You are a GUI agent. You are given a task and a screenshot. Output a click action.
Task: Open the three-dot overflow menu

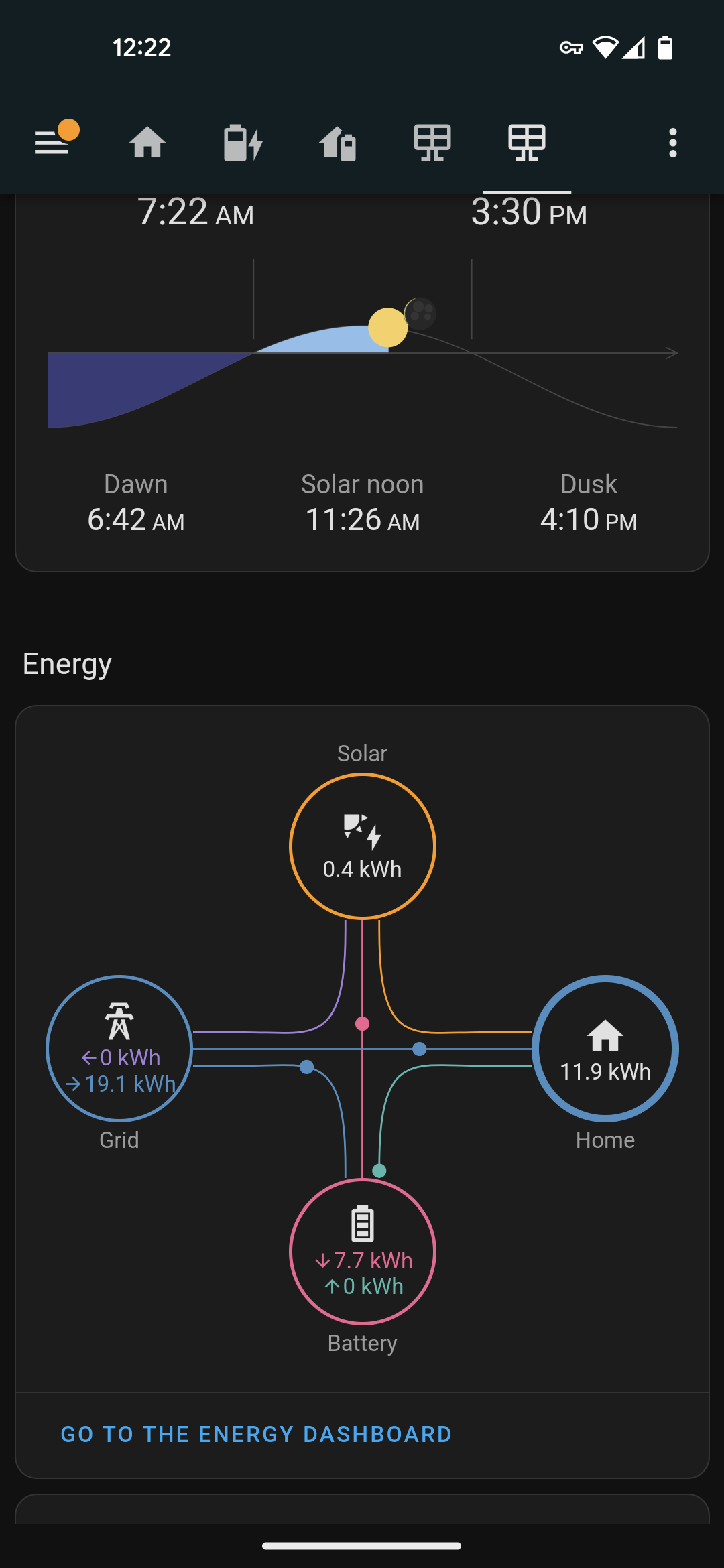point(673,143)
